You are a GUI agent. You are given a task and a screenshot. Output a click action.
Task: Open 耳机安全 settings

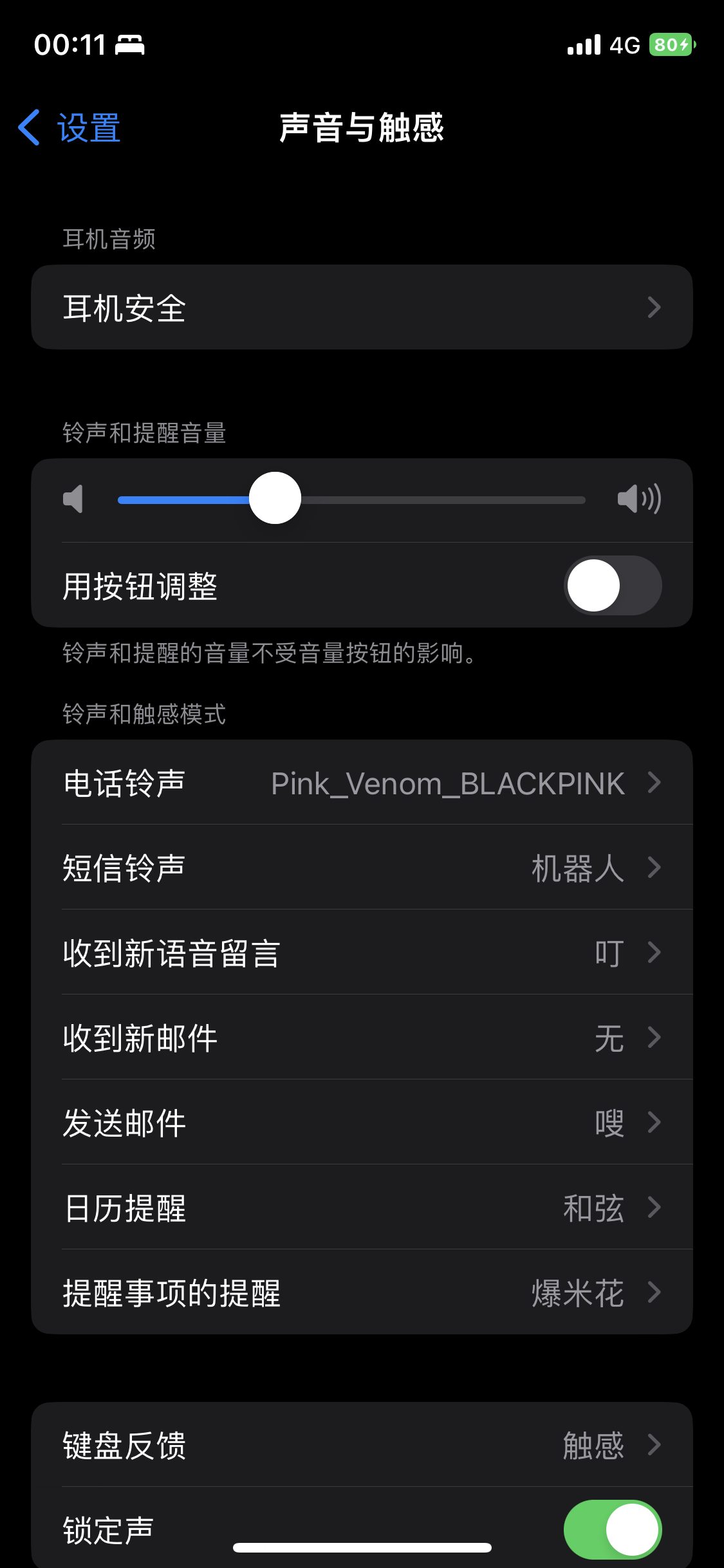coord(362,307)
